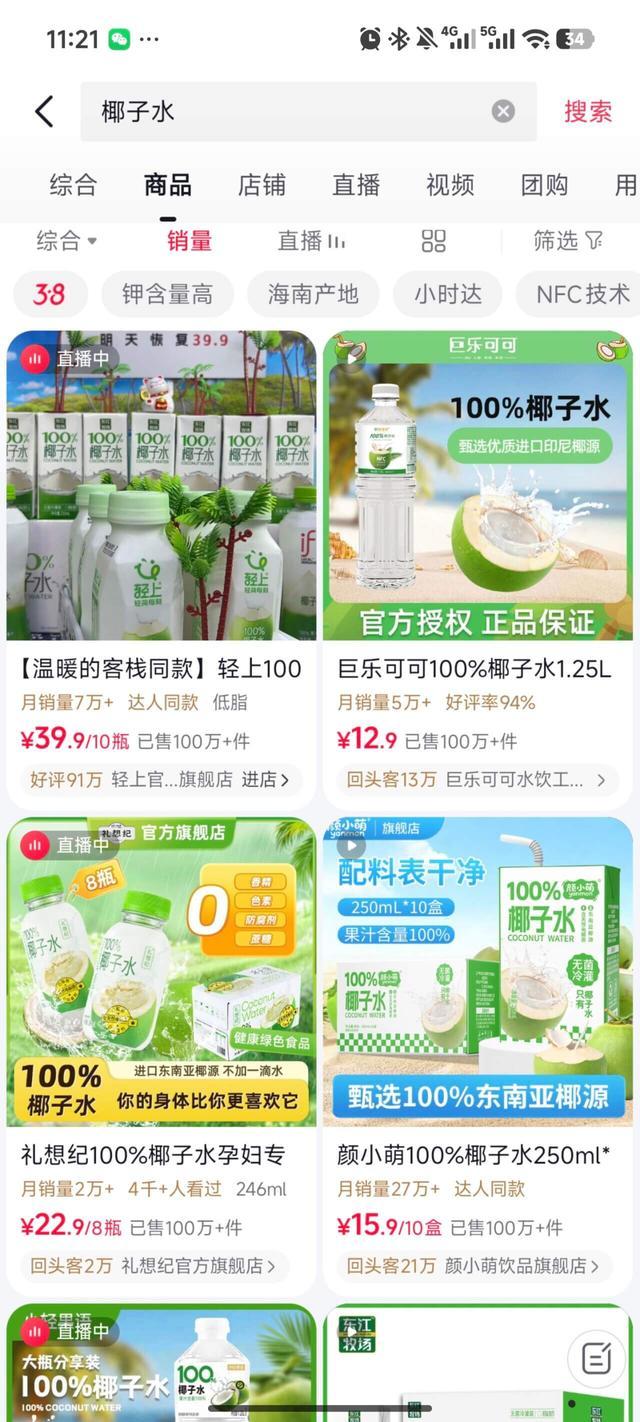Screen dimensions: 640x1422
Task: Switch to the 店铺 tab
Action: click(262, 185)
